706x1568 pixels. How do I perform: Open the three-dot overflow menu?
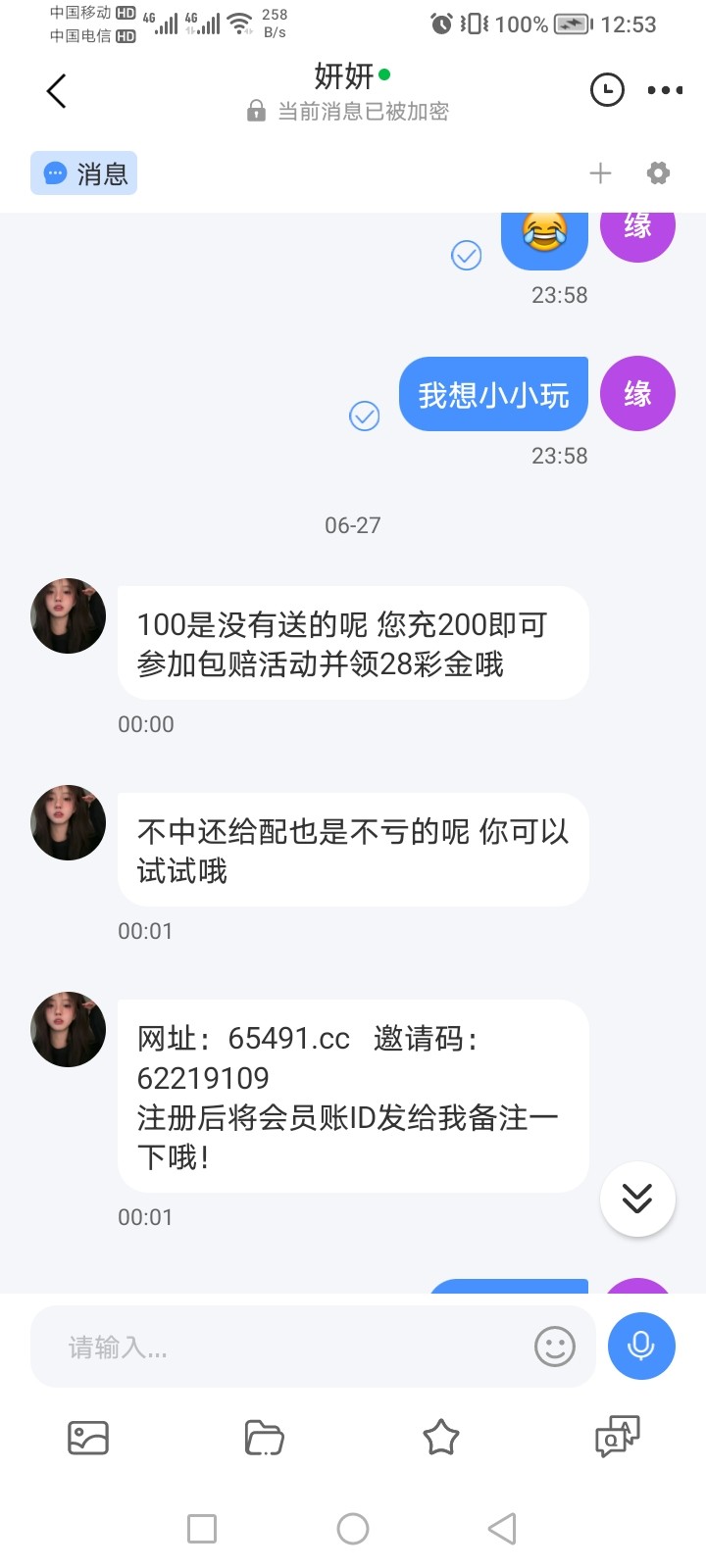click(x=665, y=90)
